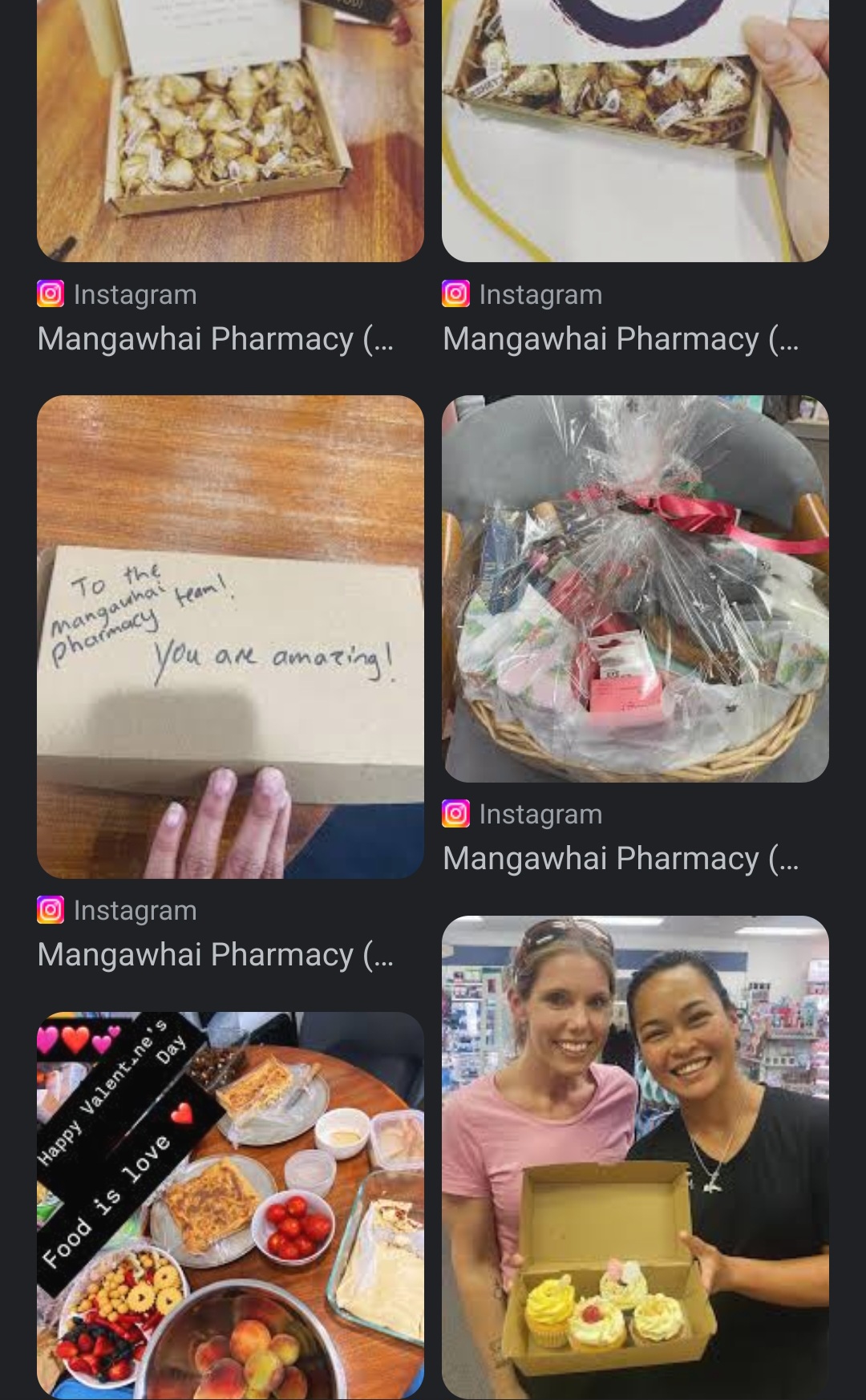Open the handwritten note box image
This screenshot has height=1400, width=866.
click(x=230, y=637)
